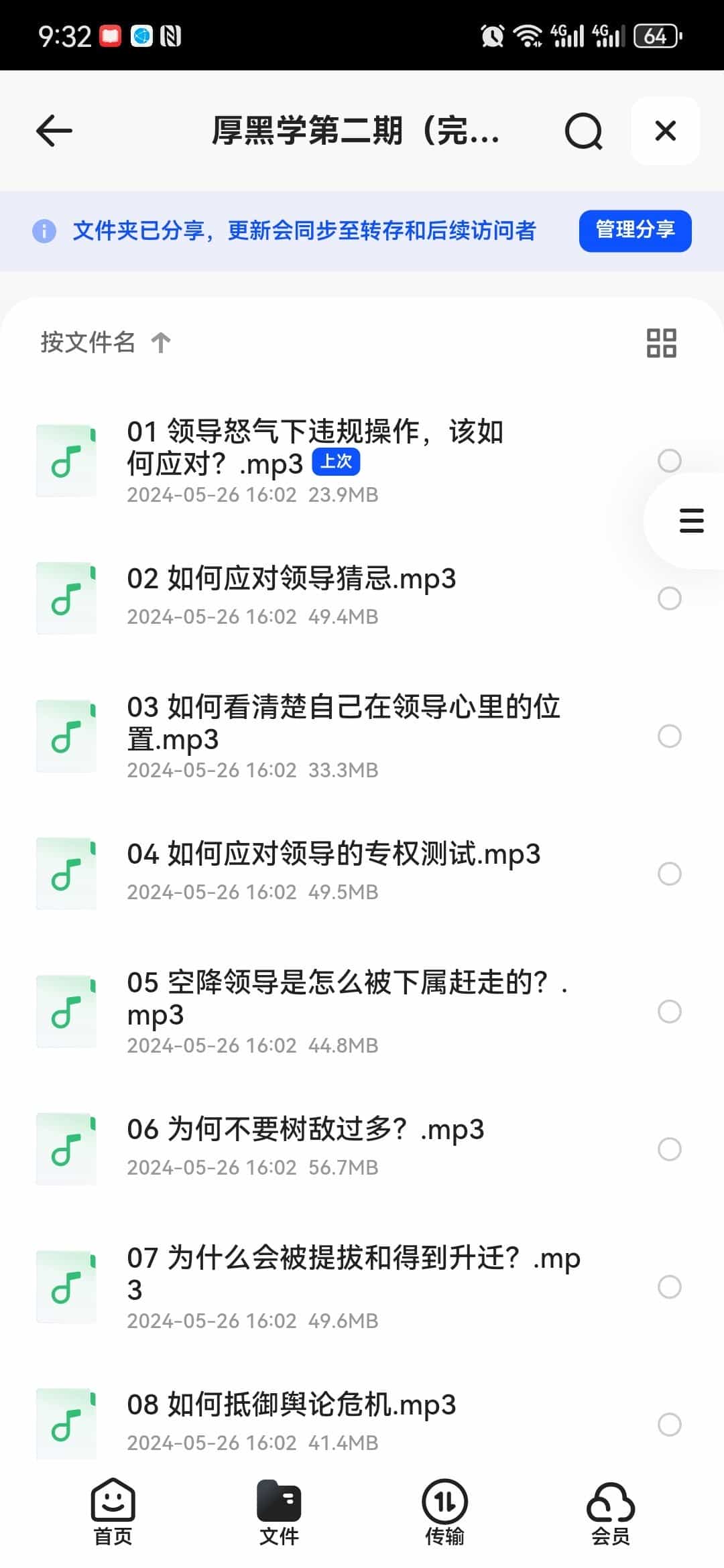Close the folder with the X button
Image resolution: width=724 pixels, height=1568 pixels.
pos(665,131)
